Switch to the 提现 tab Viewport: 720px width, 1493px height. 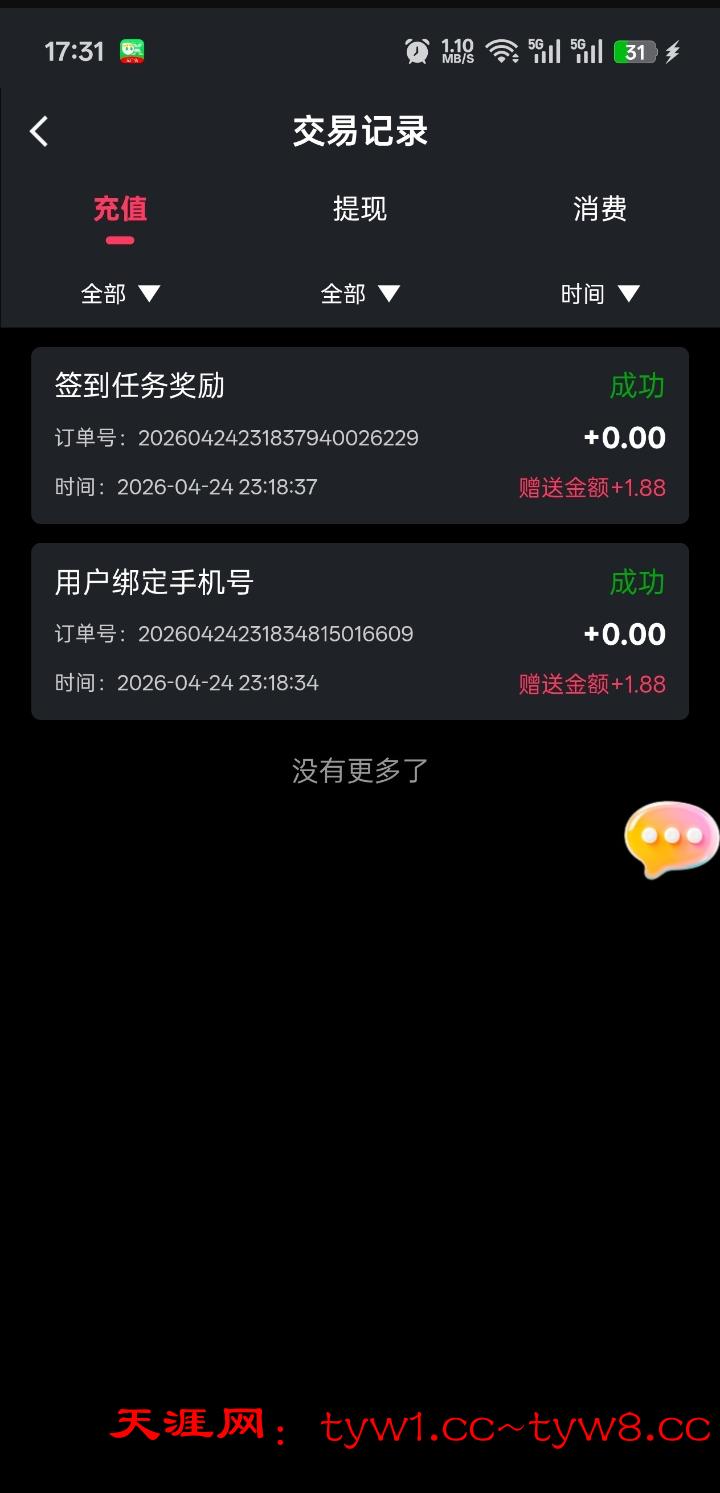coord(360,209)
